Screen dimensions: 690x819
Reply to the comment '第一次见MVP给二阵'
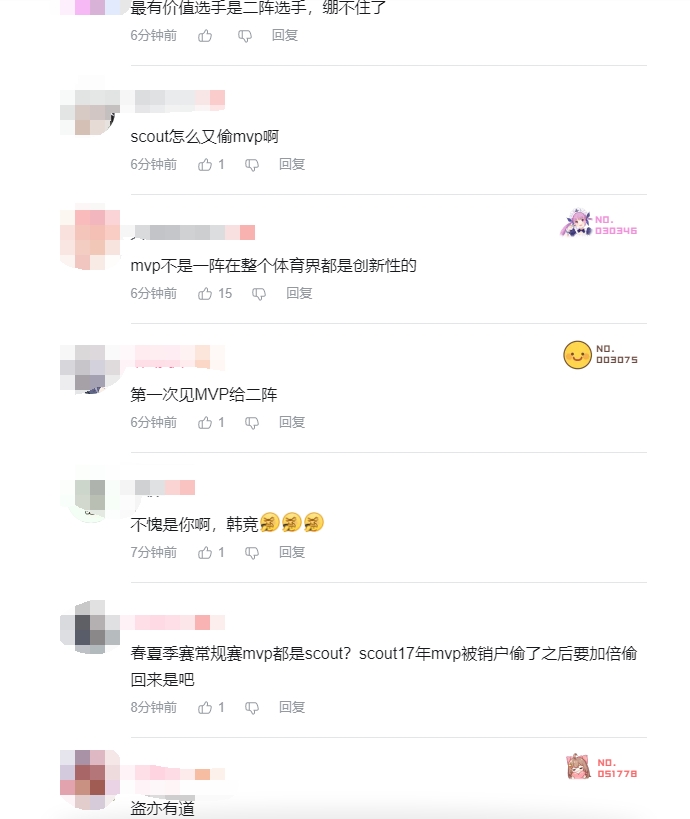coord(291,422)
